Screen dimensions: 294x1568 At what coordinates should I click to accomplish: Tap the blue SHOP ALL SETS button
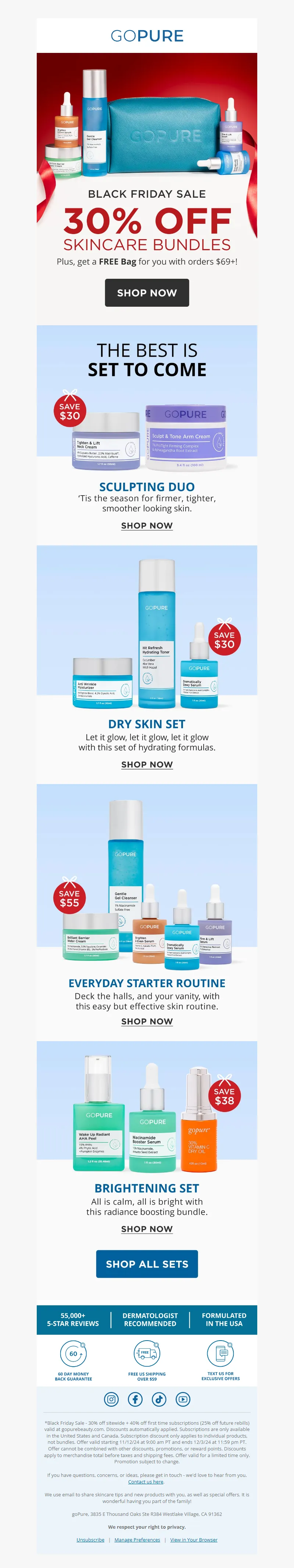[x=147, y=1264]
